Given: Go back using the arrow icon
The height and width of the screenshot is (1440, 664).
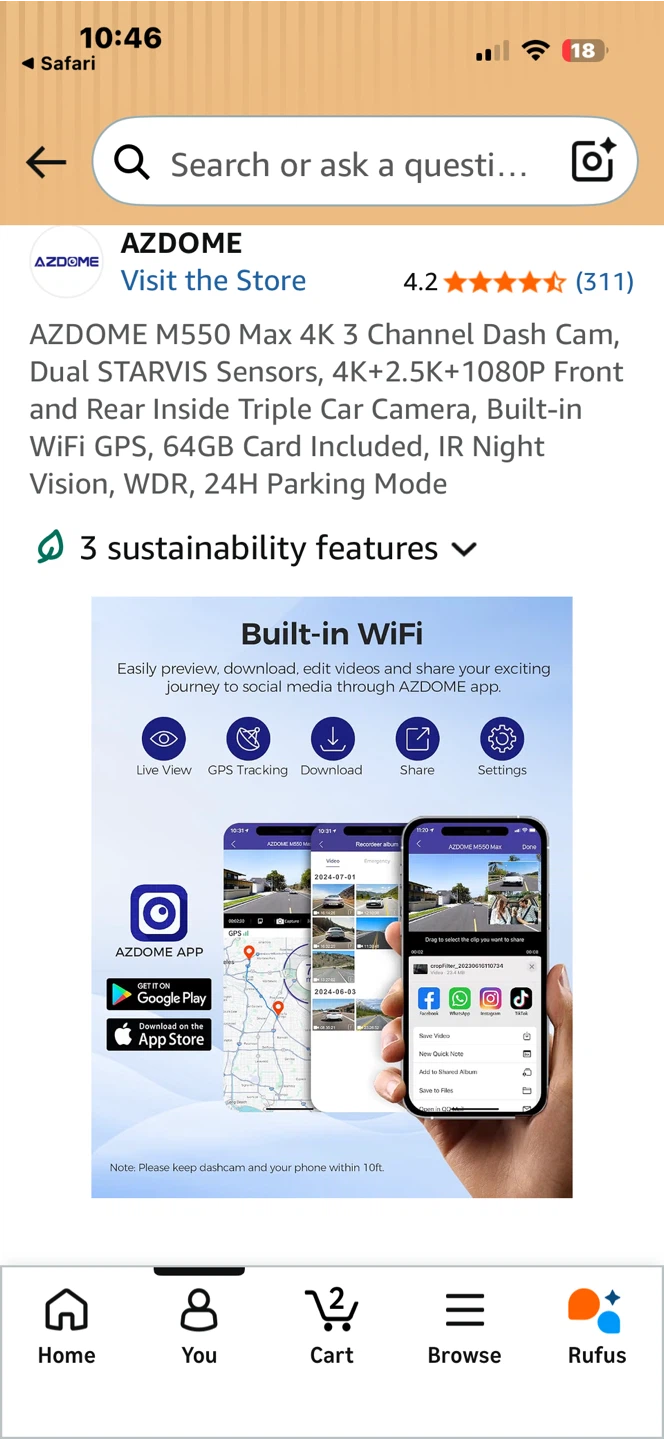Looking at the screenshot, I should point(46,162).
